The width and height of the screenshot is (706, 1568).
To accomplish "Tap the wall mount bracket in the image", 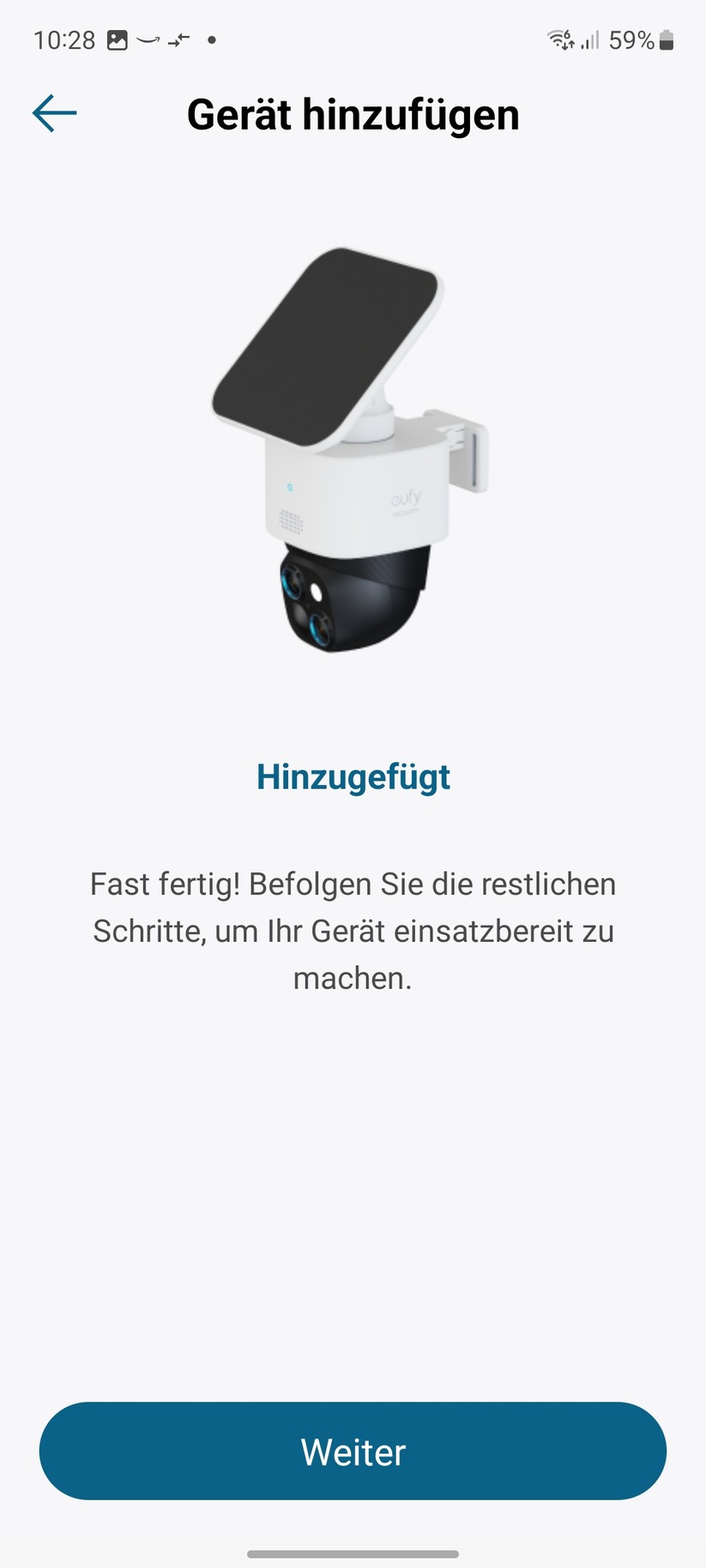I will [468, 459].
